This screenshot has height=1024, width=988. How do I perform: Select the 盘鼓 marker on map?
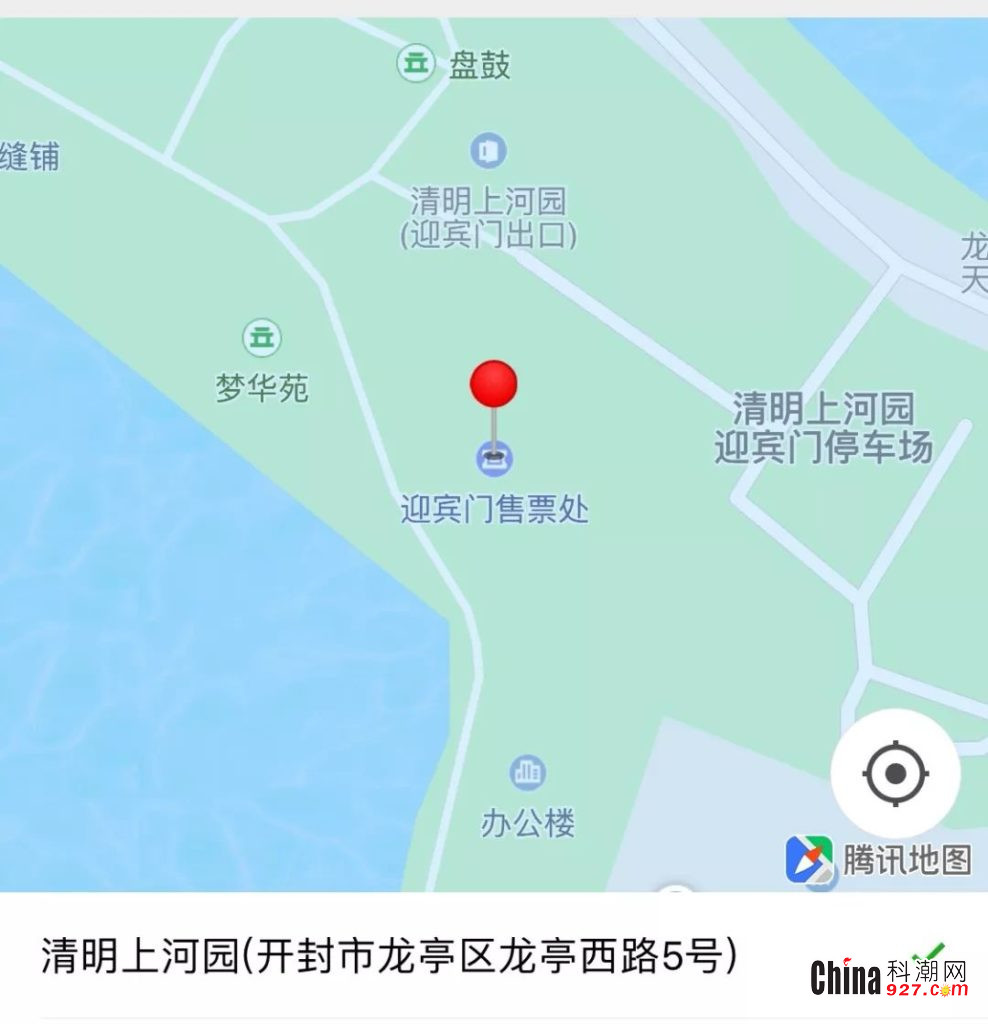pyautogui.click(x=415, y=64)
